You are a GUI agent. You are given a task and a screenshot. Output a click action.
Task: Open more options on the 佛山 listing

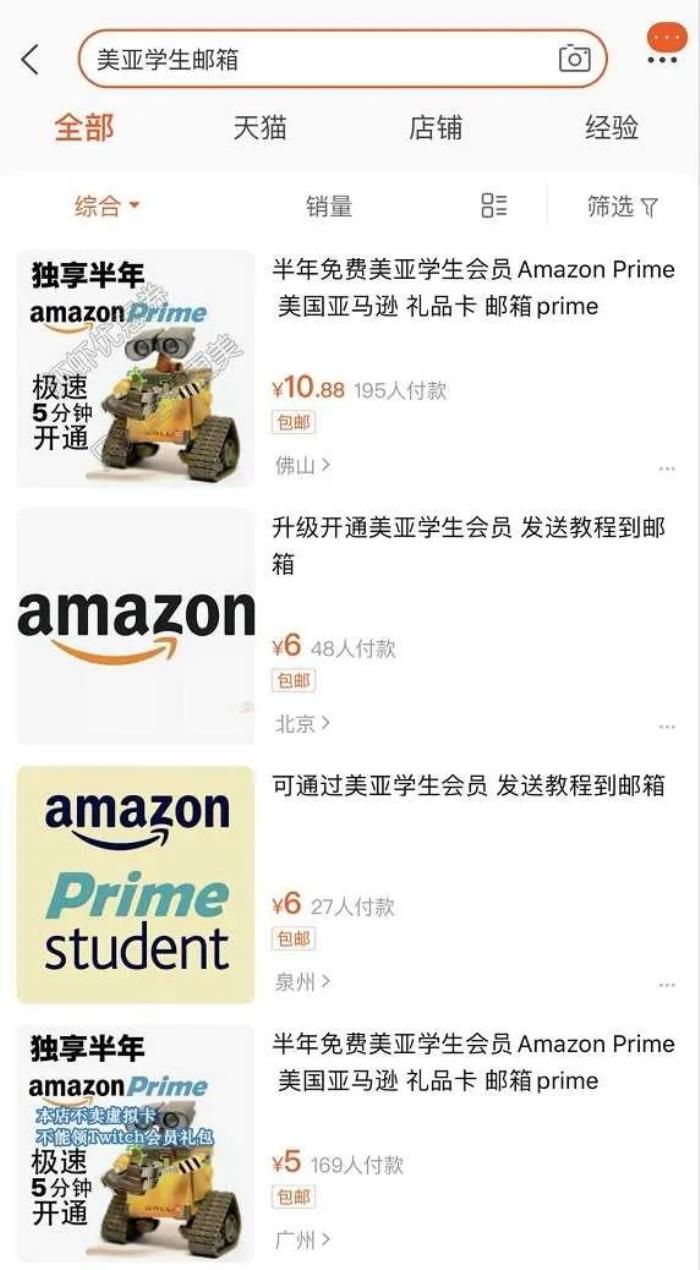(x=667, y=468)
